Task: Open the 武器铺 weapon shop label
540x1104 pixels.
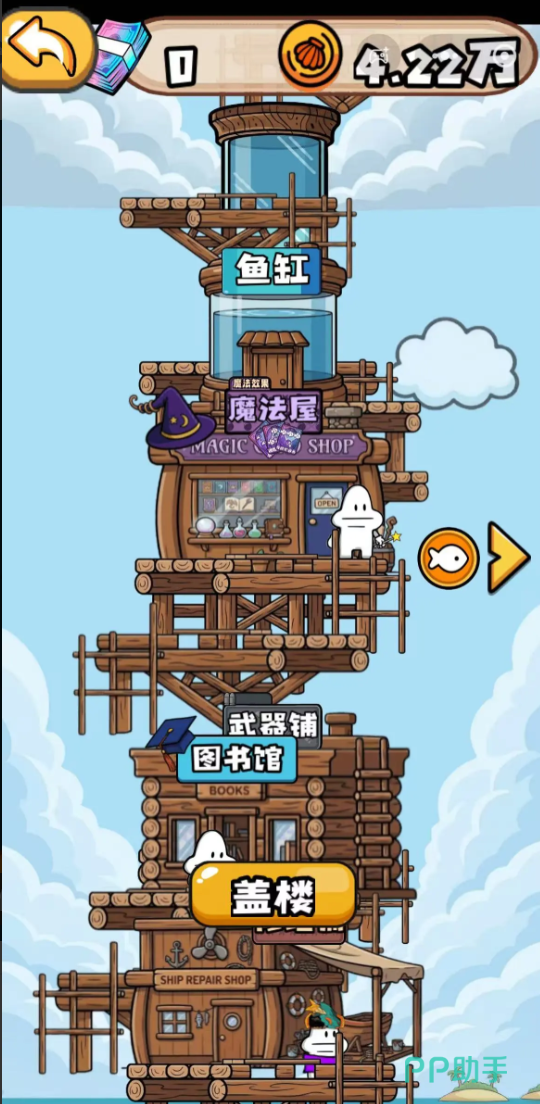Action: point(272,724)
